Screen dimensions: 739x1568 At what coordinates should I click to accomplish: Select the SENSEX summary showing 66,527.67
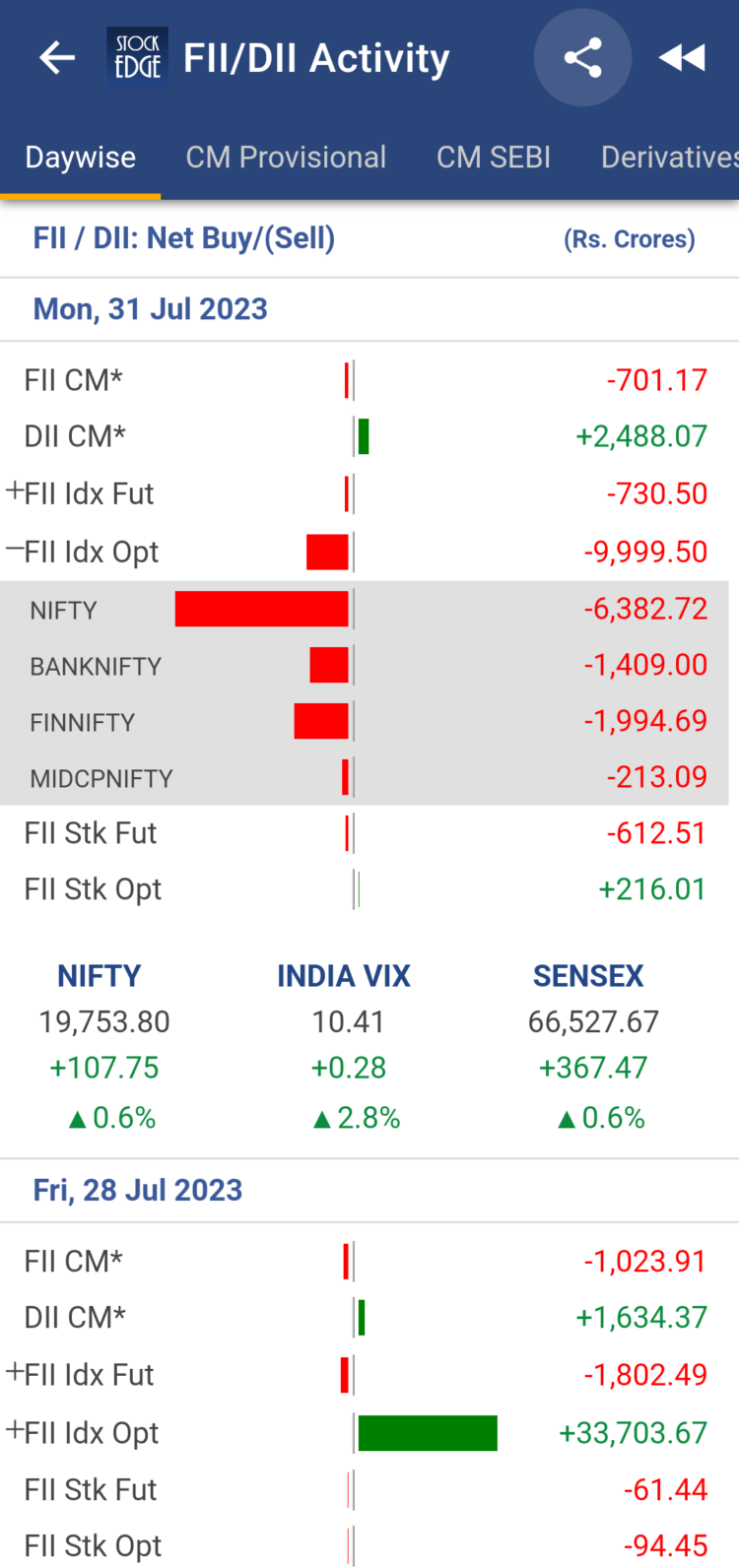pyautogui.click(x=588, y=1021)
